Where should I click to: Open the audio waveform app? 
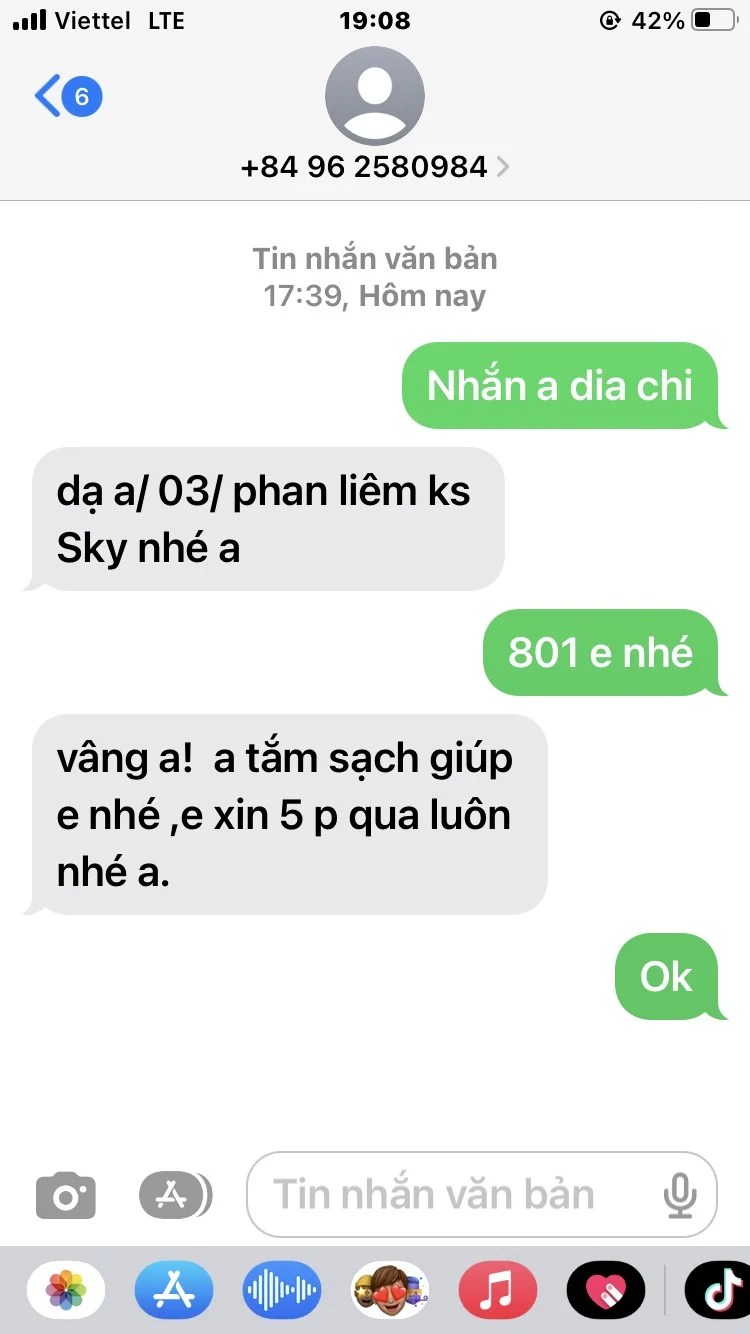282,1290
